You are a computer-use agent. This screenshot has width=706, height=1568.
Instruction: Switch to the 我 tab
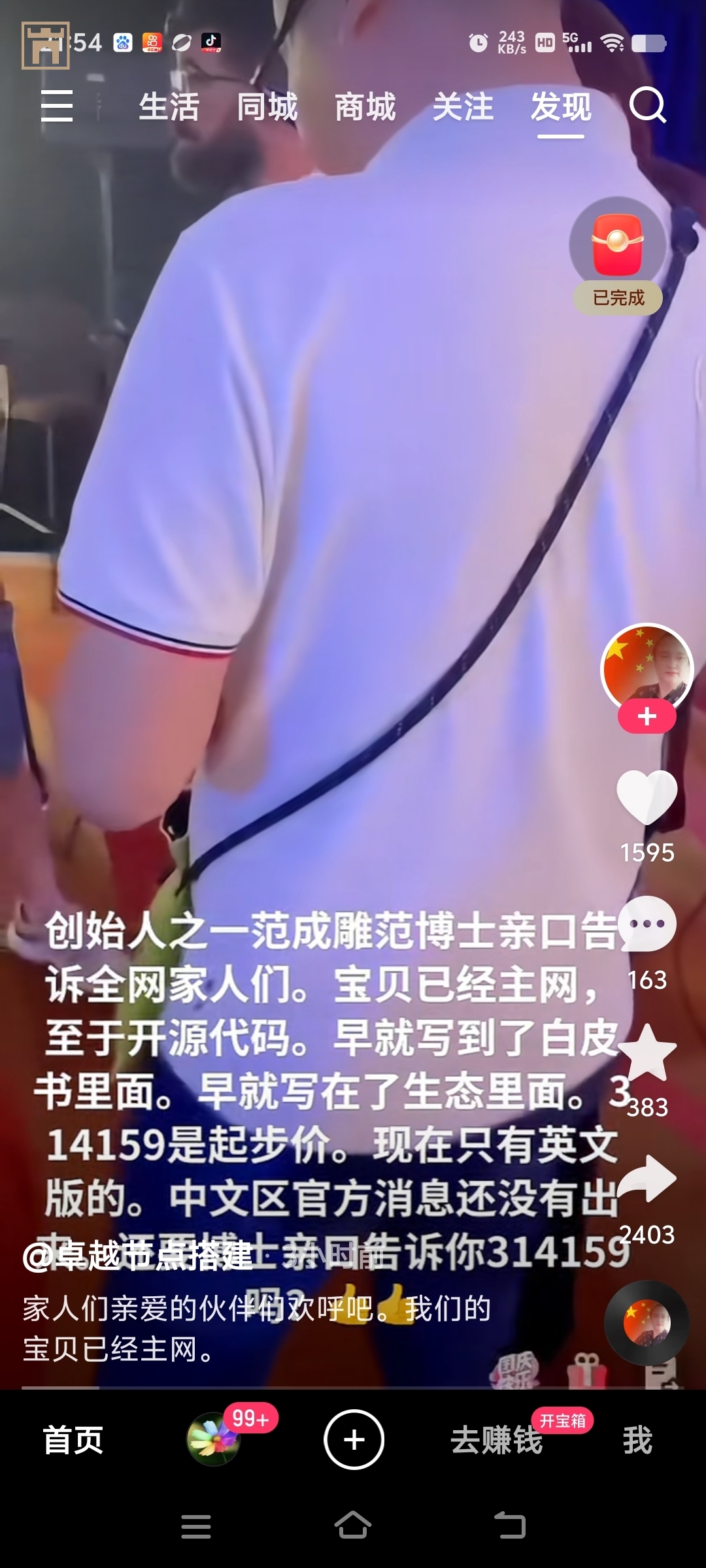click(x=637, y=1440)
